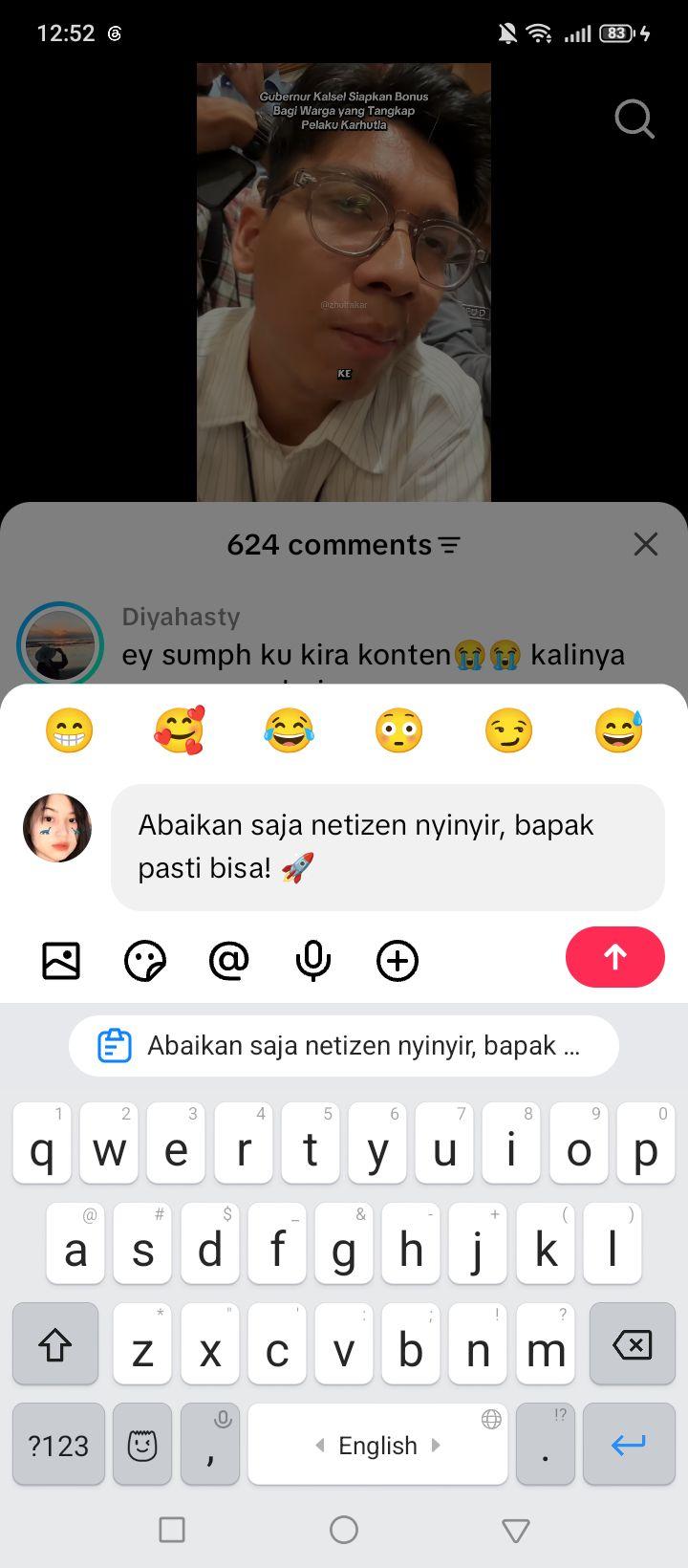Tap the comment text field
The height and width of the screenshot is (1568, 688).
[x=388, y=847]
